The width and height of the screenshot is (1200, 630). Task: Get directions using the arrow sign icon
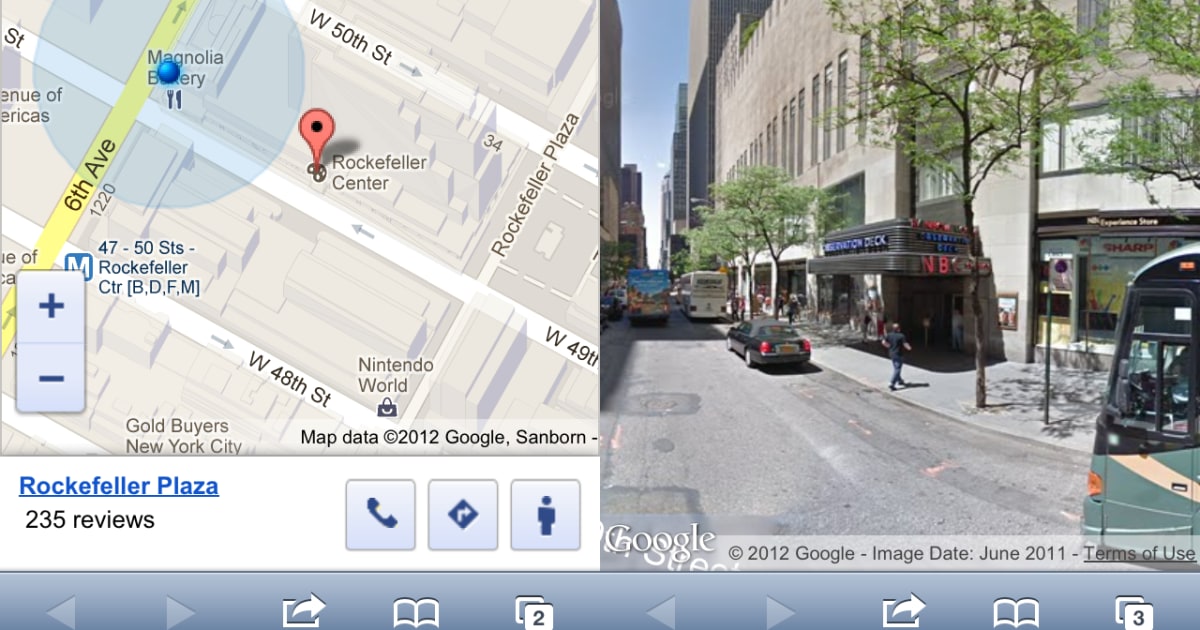[462, 514]
